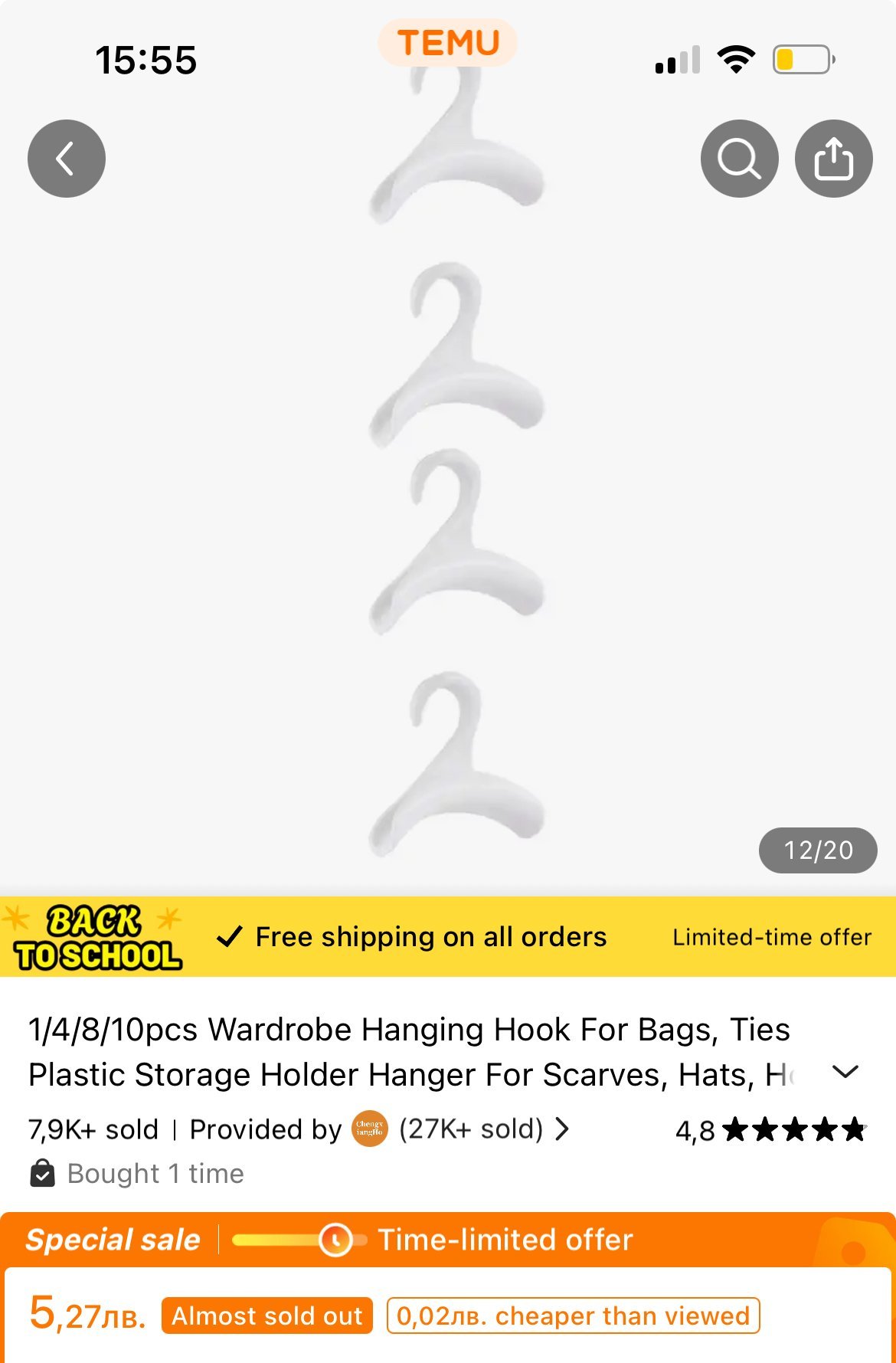Screen dimensions: 896x1363
Task: View the 4,8 star rating reviews
Action: tap(770, 1130)
